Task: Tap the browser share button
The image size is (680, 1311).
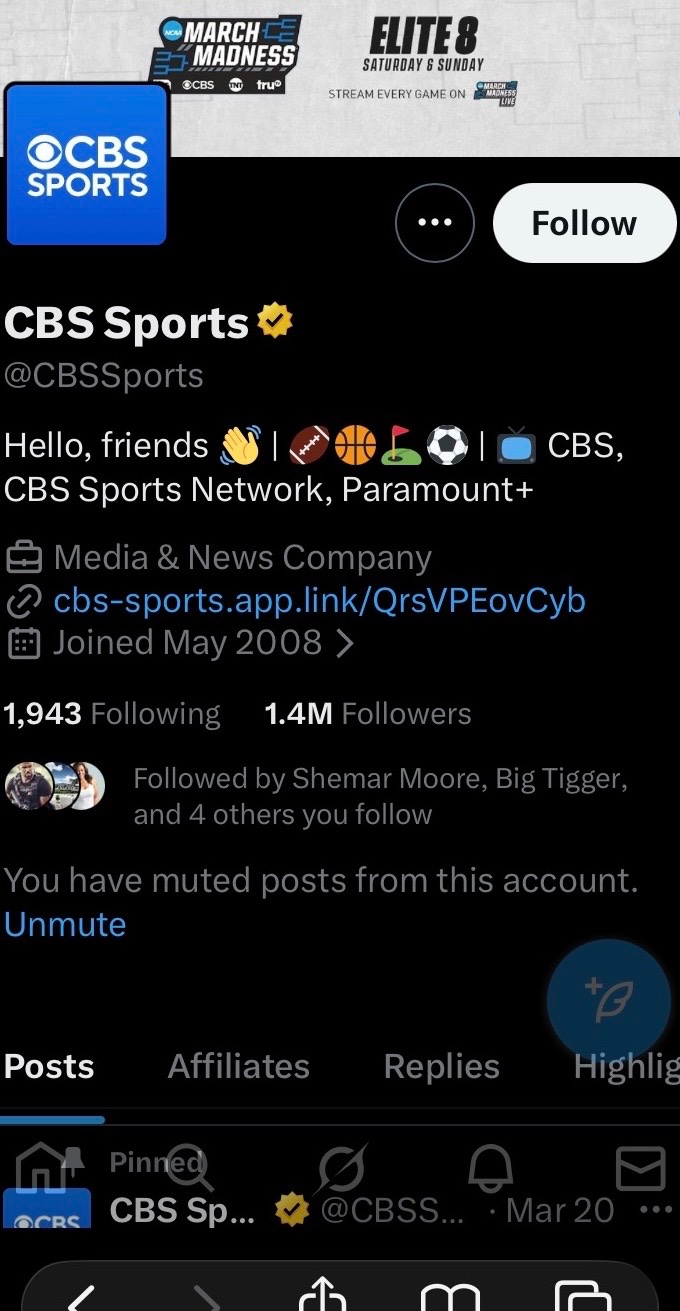Action: click(322, 1297)
